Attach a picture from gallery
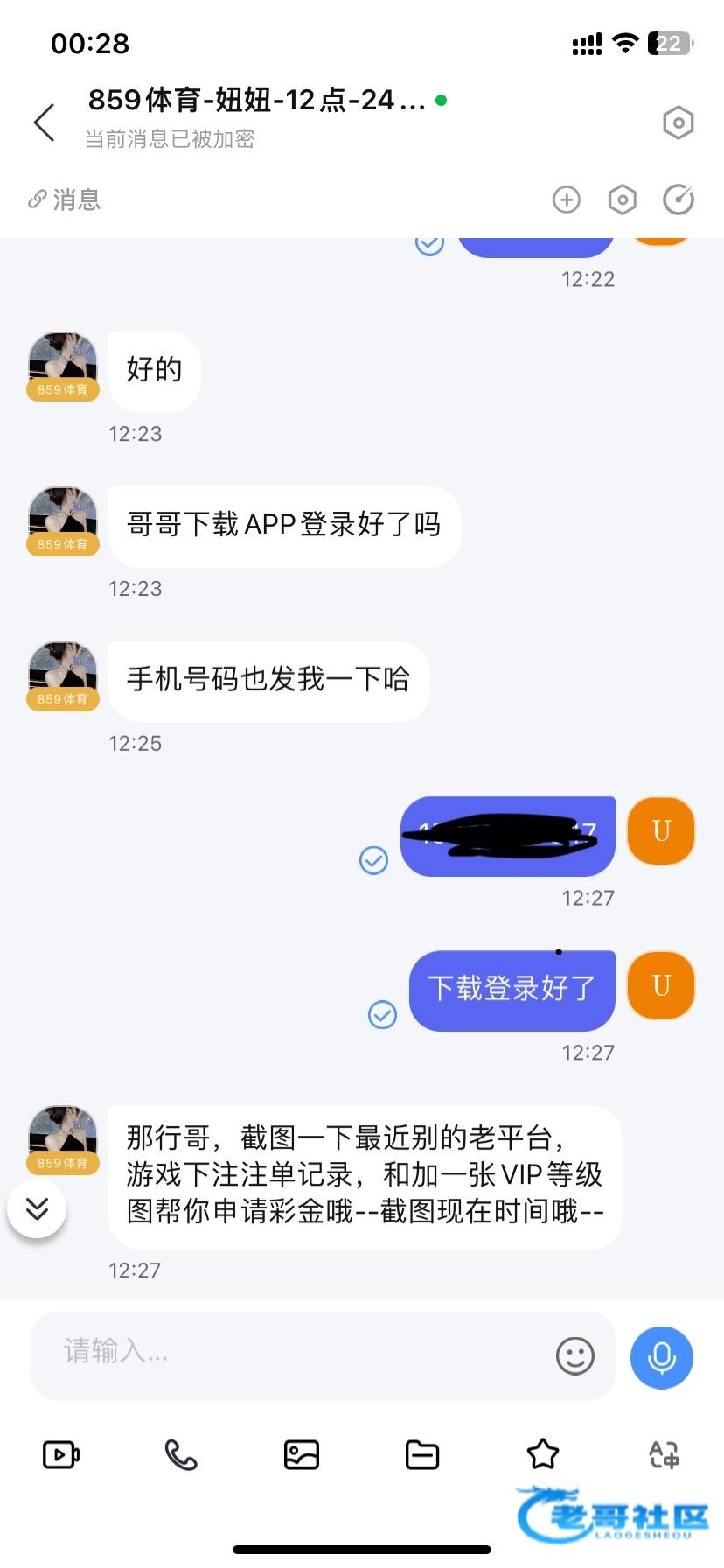The height and width of the screenshot is (1568, 724). coord(302,1454)
